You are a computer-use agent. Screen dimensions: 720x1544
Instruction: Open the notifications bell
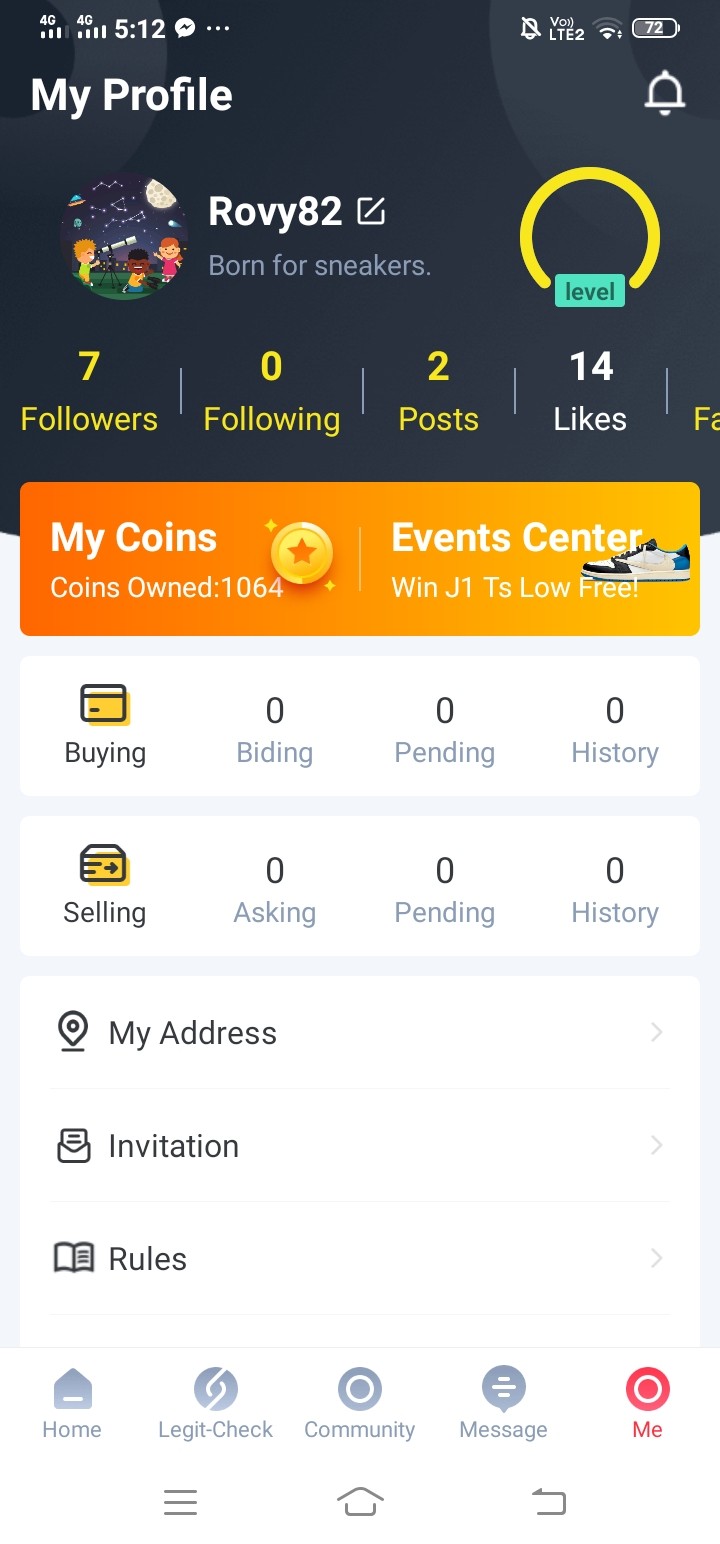click(x=664, y=95)
